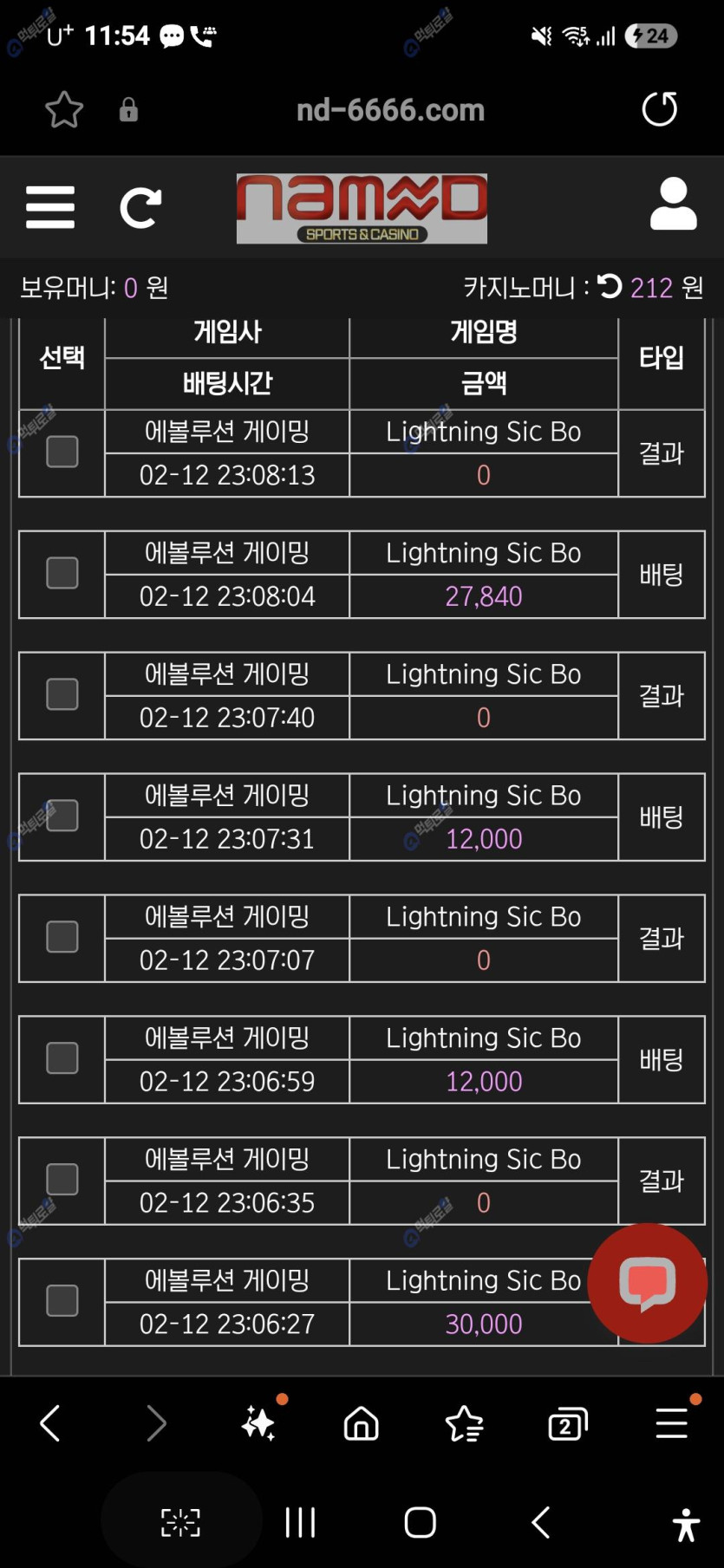Select the 23:07:31 bet checkbox
724x1568 pixels.
pos(62,816)
